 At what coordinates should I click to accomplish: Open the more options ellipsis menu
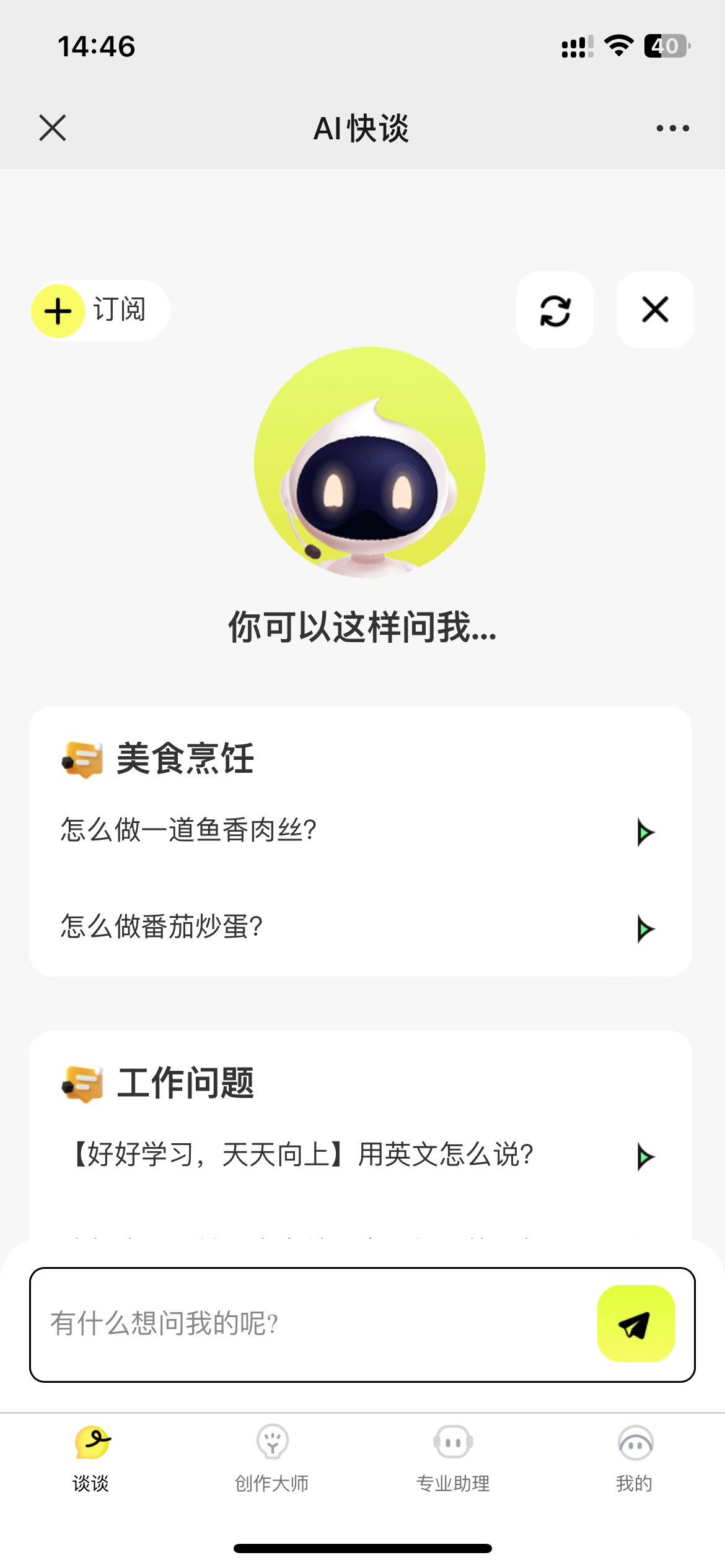[x=672, y=128]
